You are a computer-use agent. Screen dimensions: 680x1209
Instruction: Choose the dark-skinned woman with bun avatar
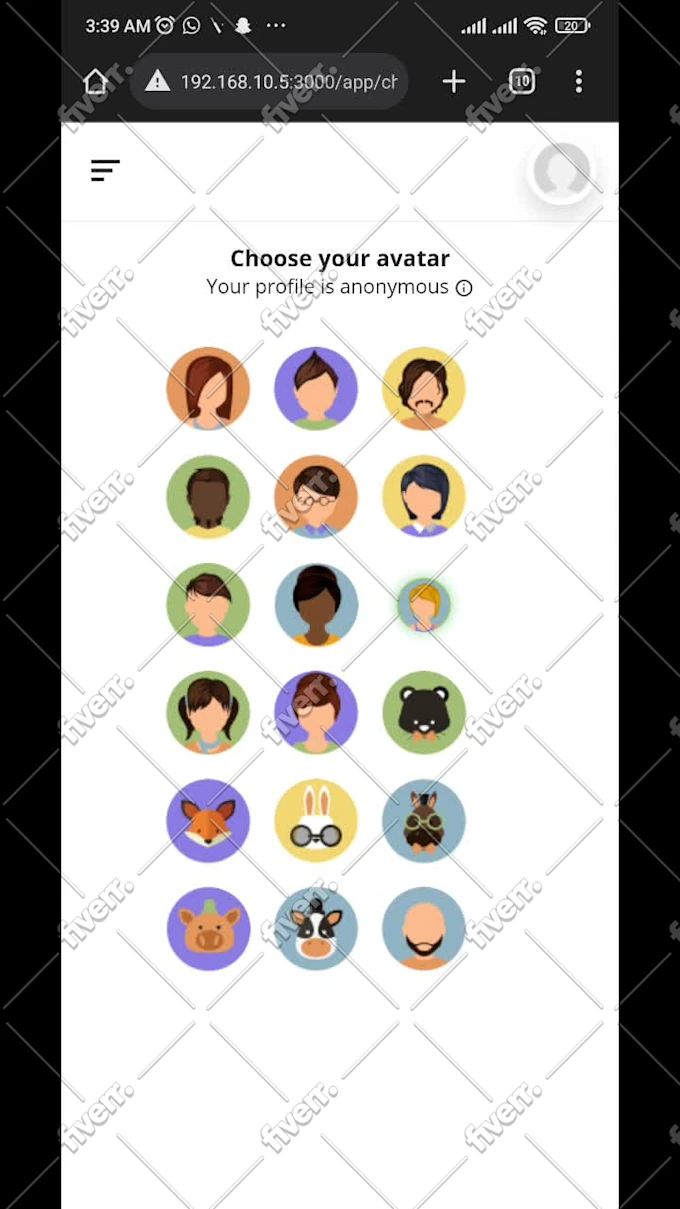pos(316,604)
